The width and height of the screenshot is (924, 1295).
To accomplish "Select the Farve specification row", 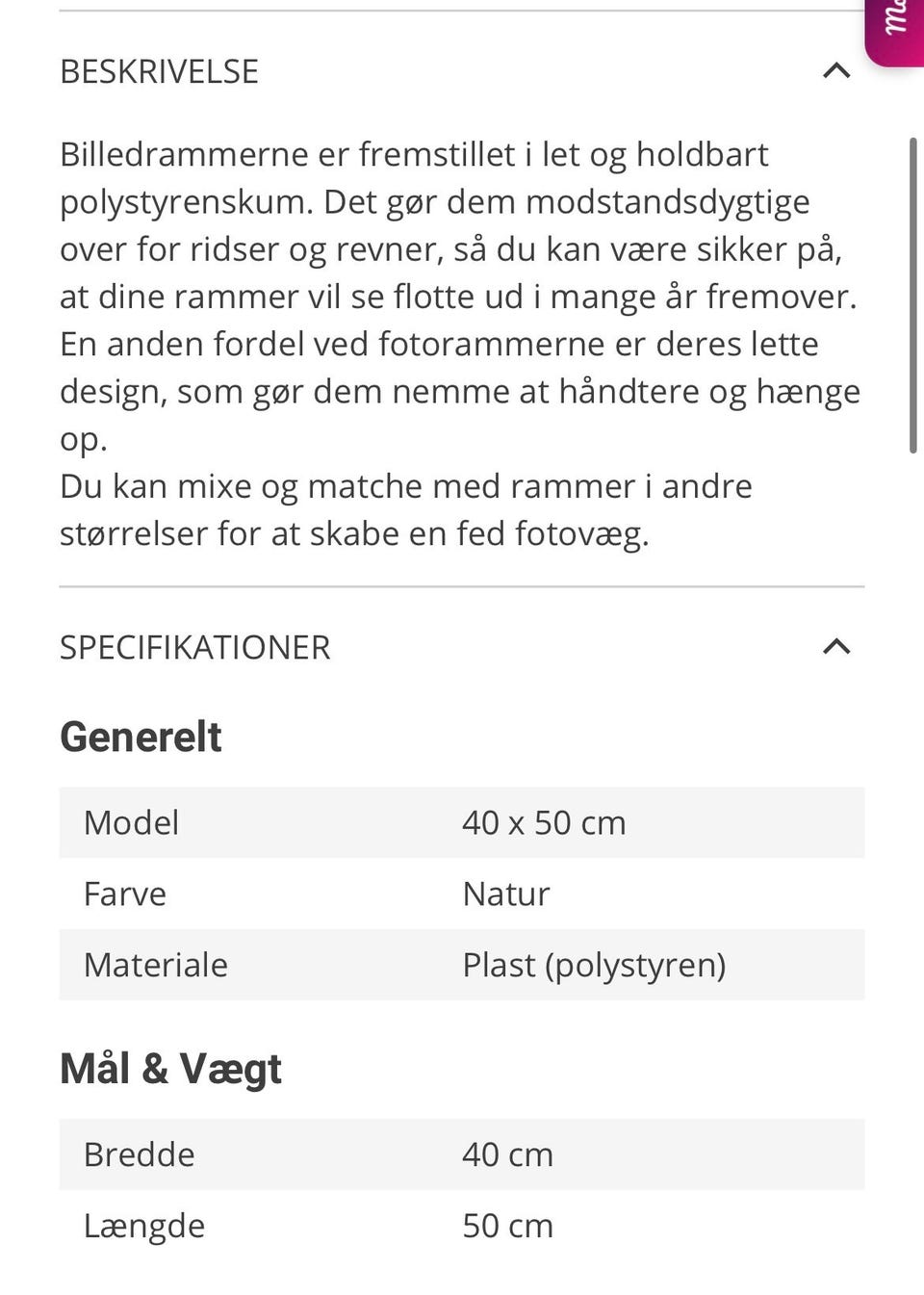I will [462, 894].
